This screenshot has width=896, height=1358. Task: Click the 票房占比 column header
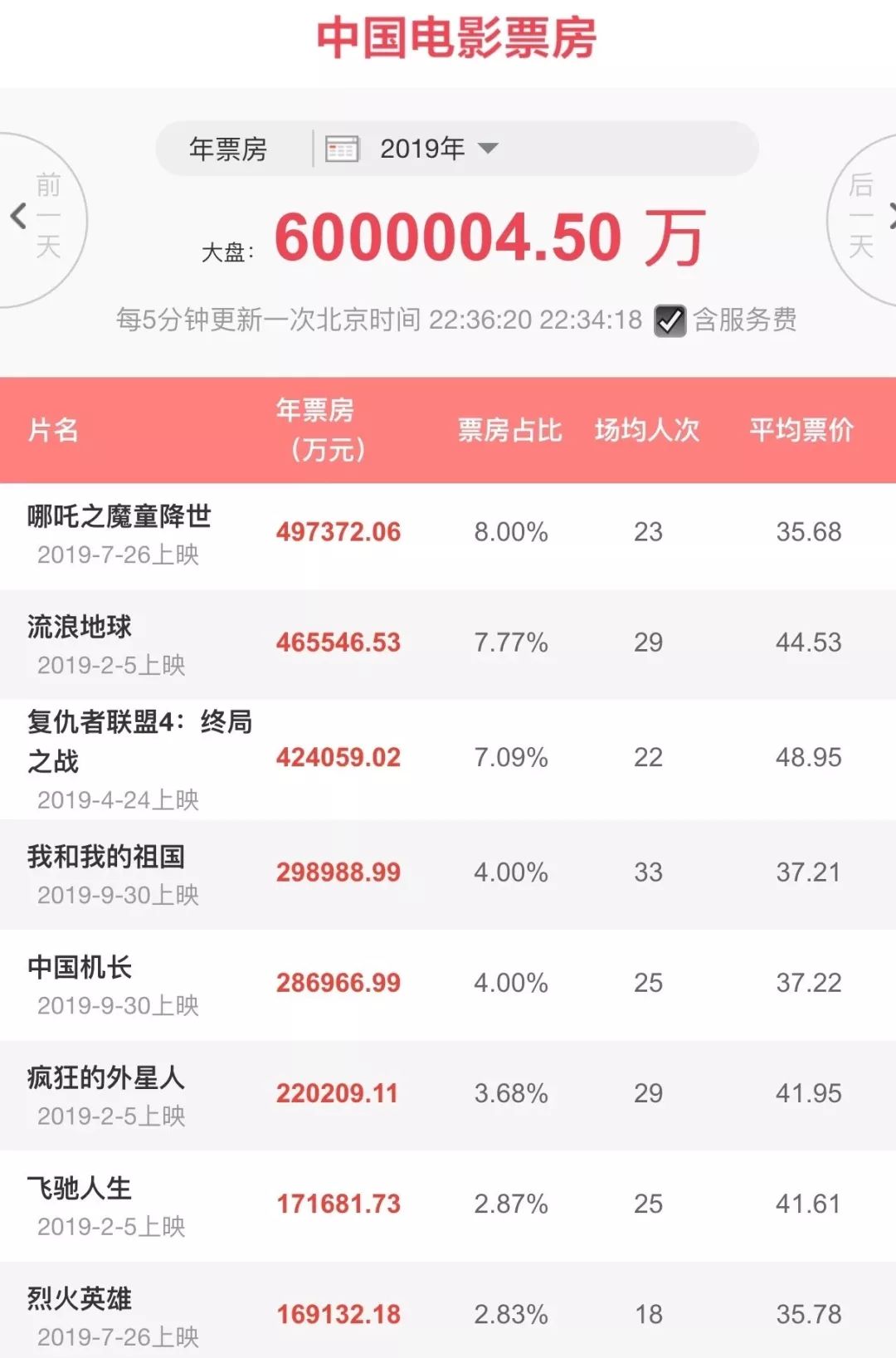[509, 431]
